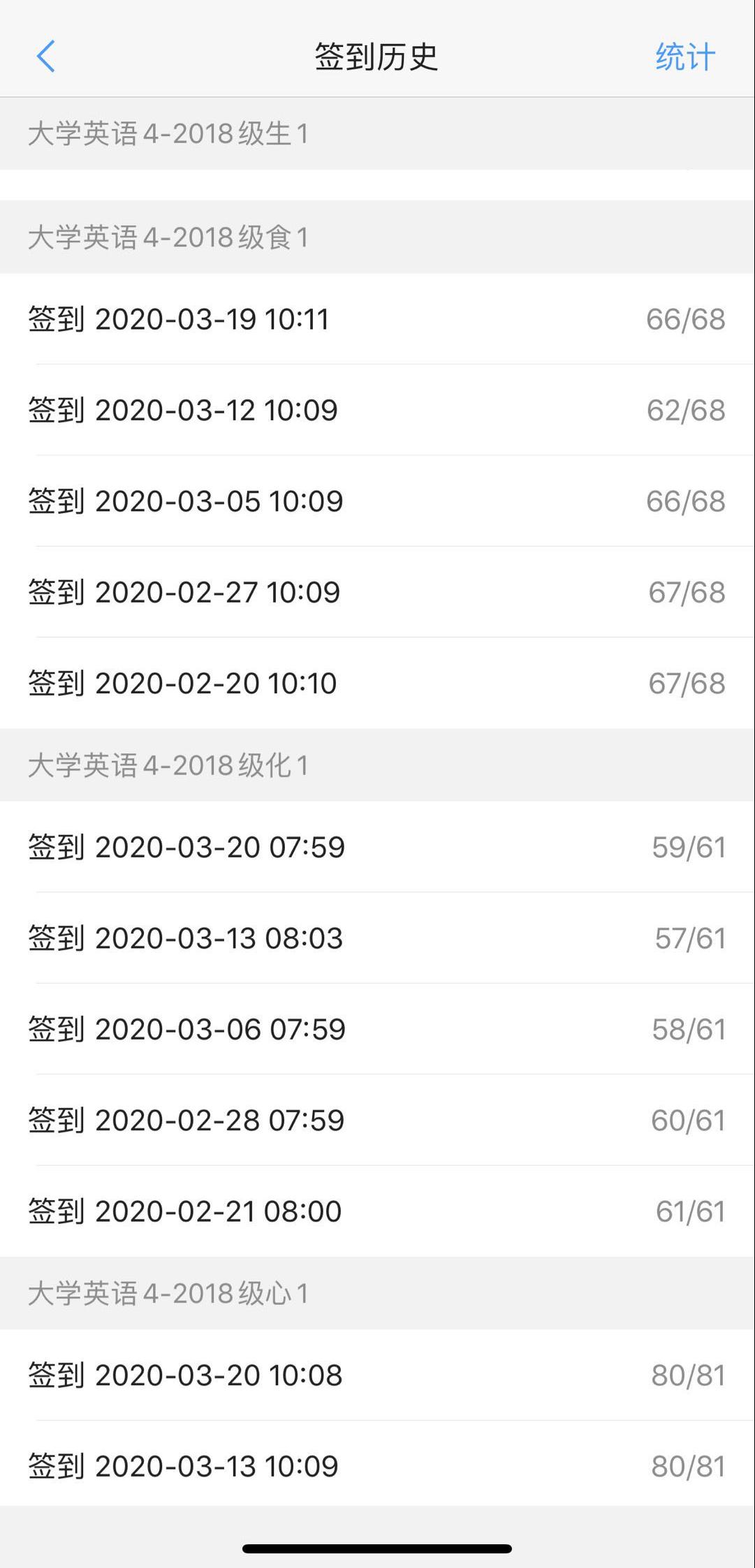The height and width of the screenshot is (1568, 755).
Task: Open the 统计 statistics page
Action: coord(684,57)
